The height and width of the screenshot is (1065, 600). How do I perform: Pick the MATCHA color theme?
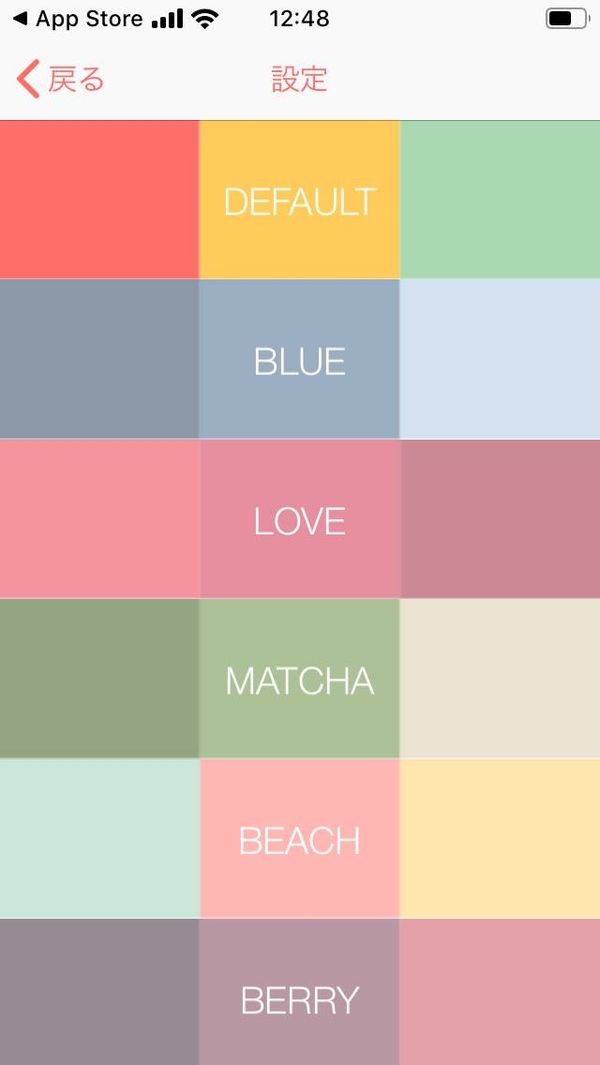pos(300,679)
